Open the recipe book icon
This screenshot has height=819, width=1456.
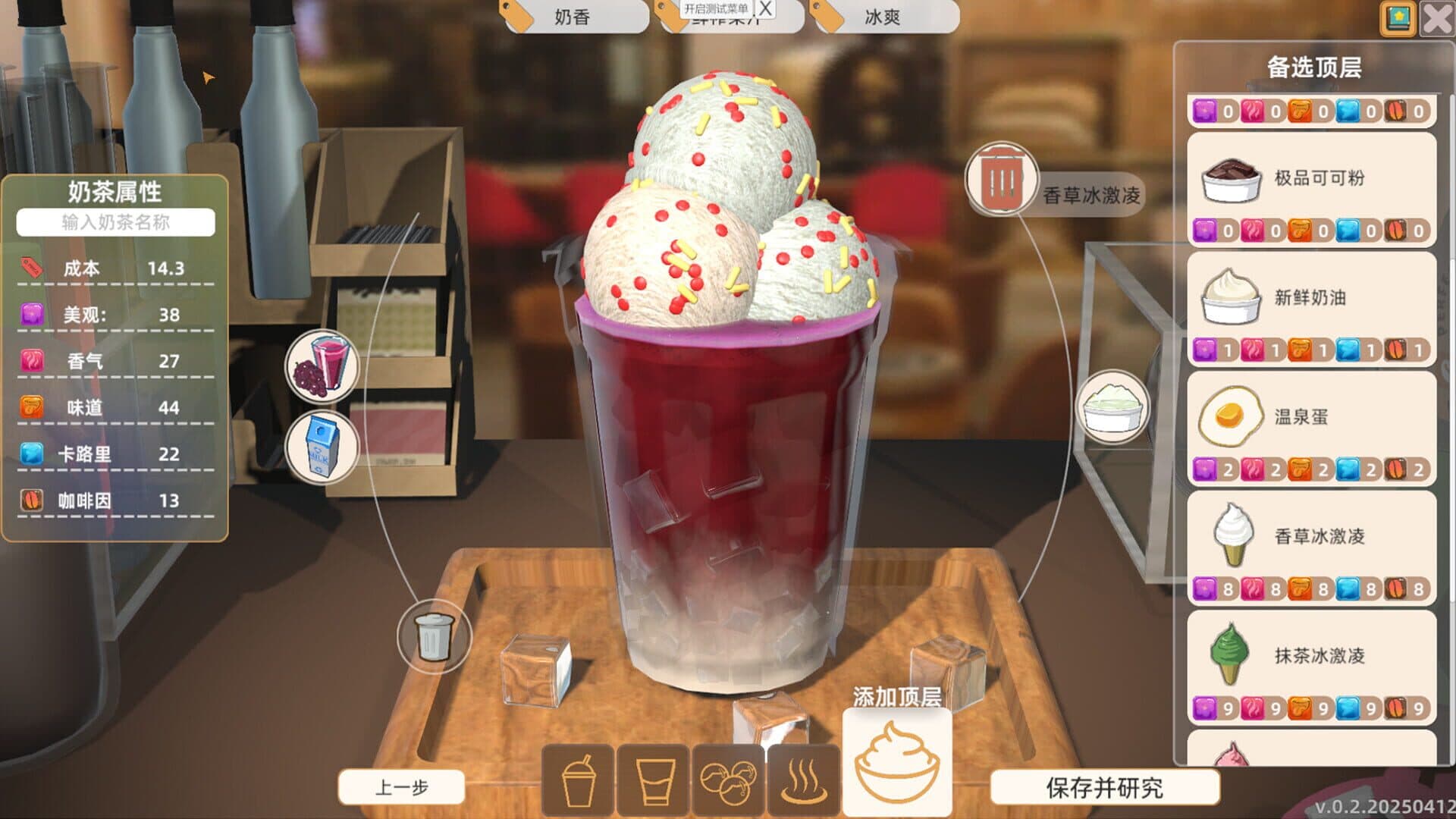point(1398,18)
